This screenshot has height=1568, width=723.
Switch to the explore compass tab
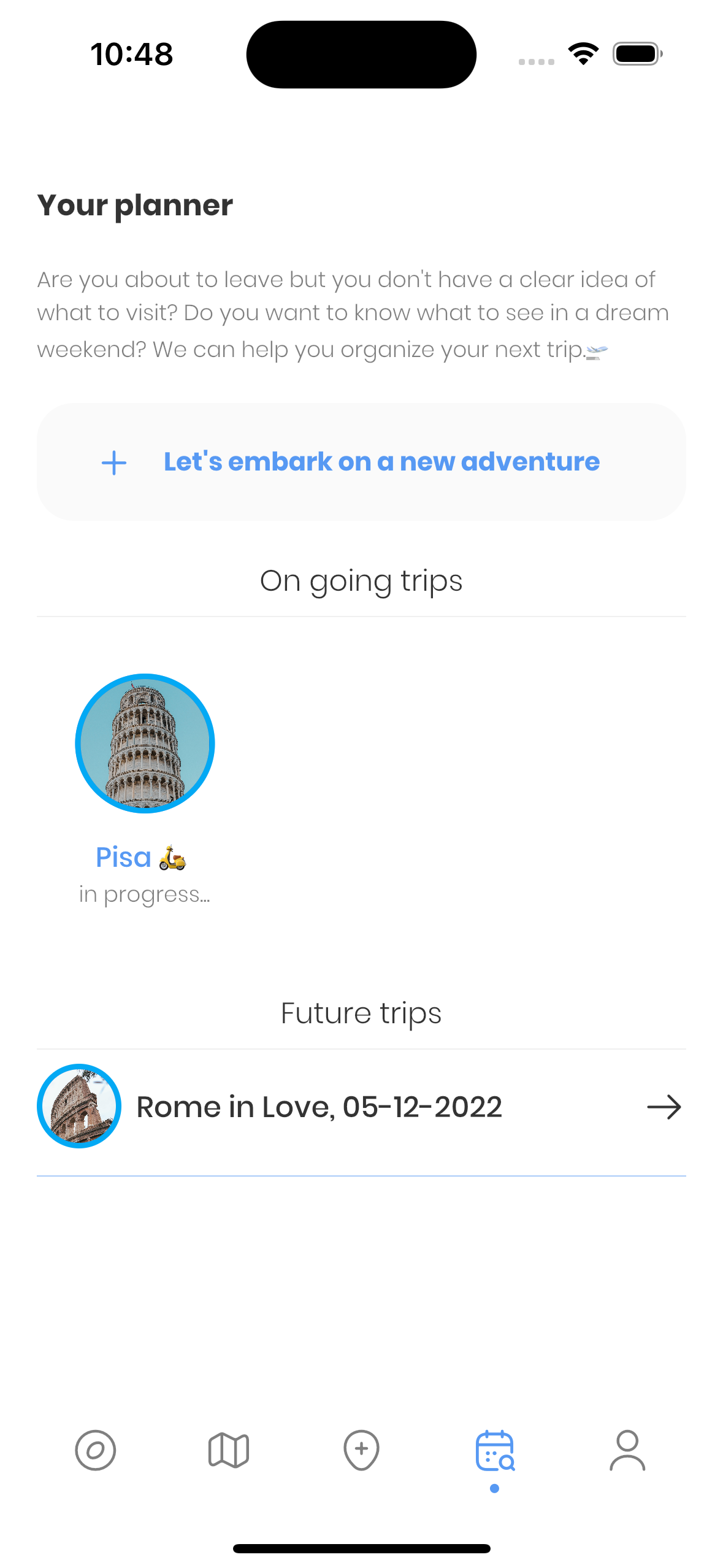95,1450
